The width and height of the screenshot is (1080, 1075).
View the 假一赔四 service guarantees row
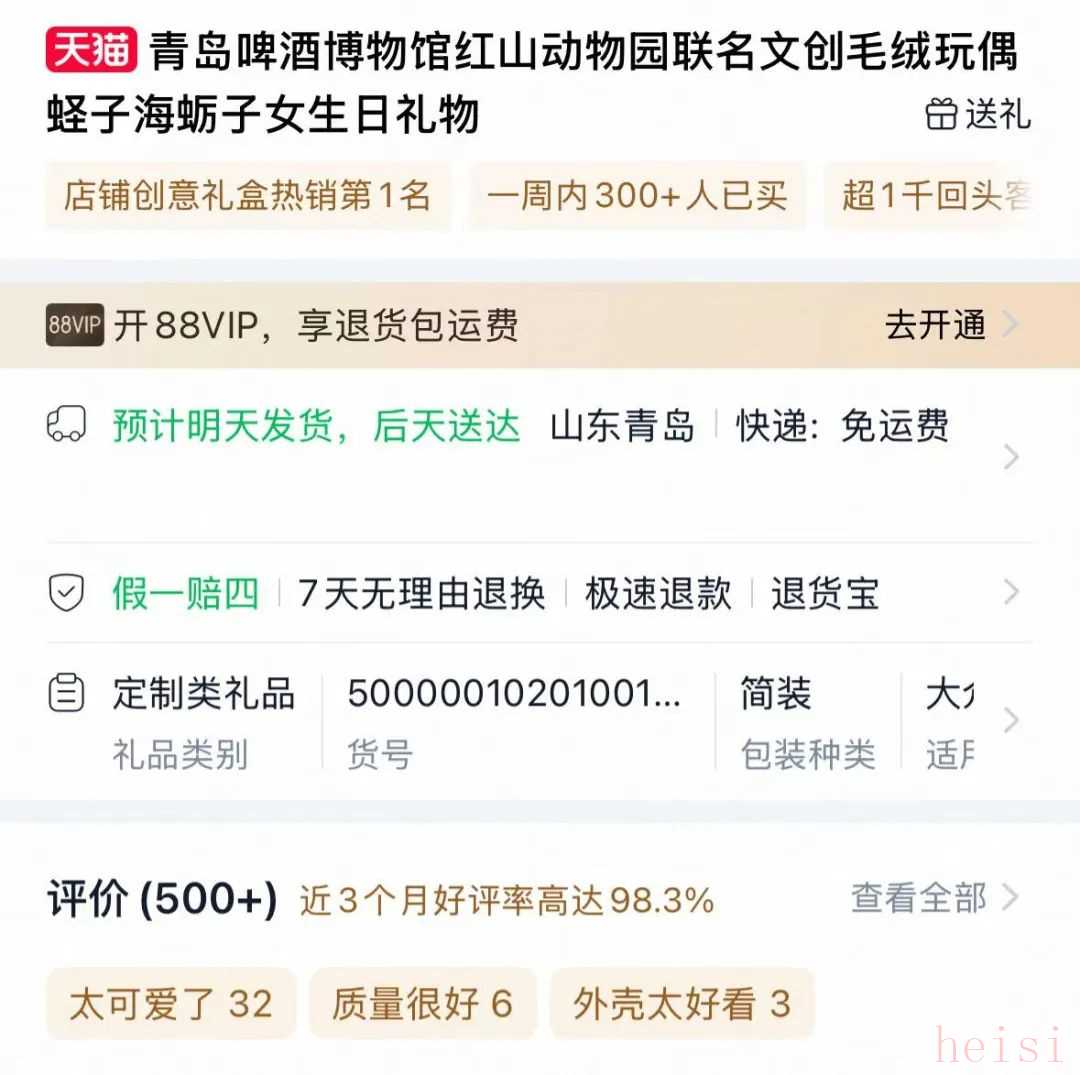[186, 594]
